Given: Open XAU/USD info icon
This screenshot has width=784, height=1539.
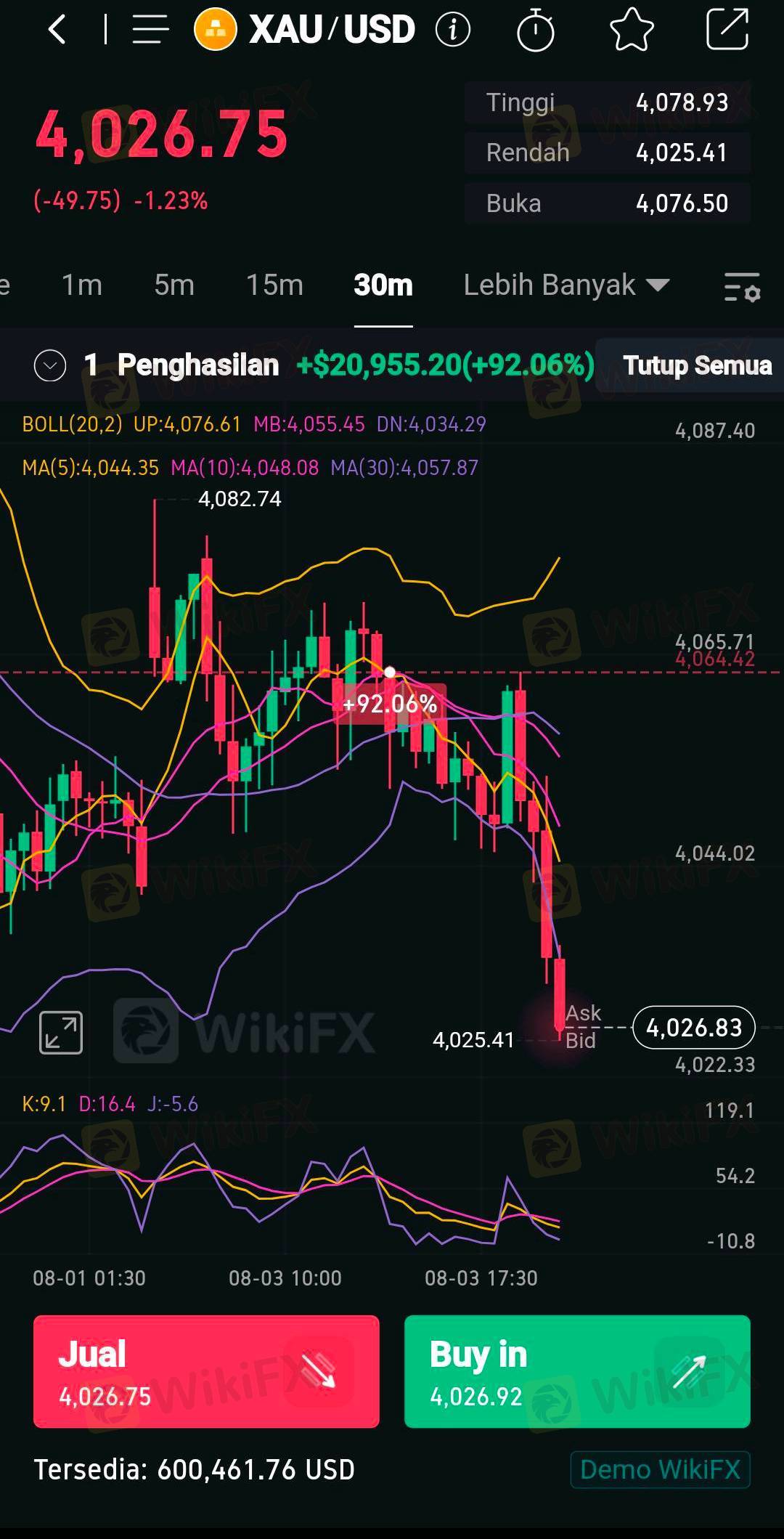Looking at the screenshot, I should 453,30.
